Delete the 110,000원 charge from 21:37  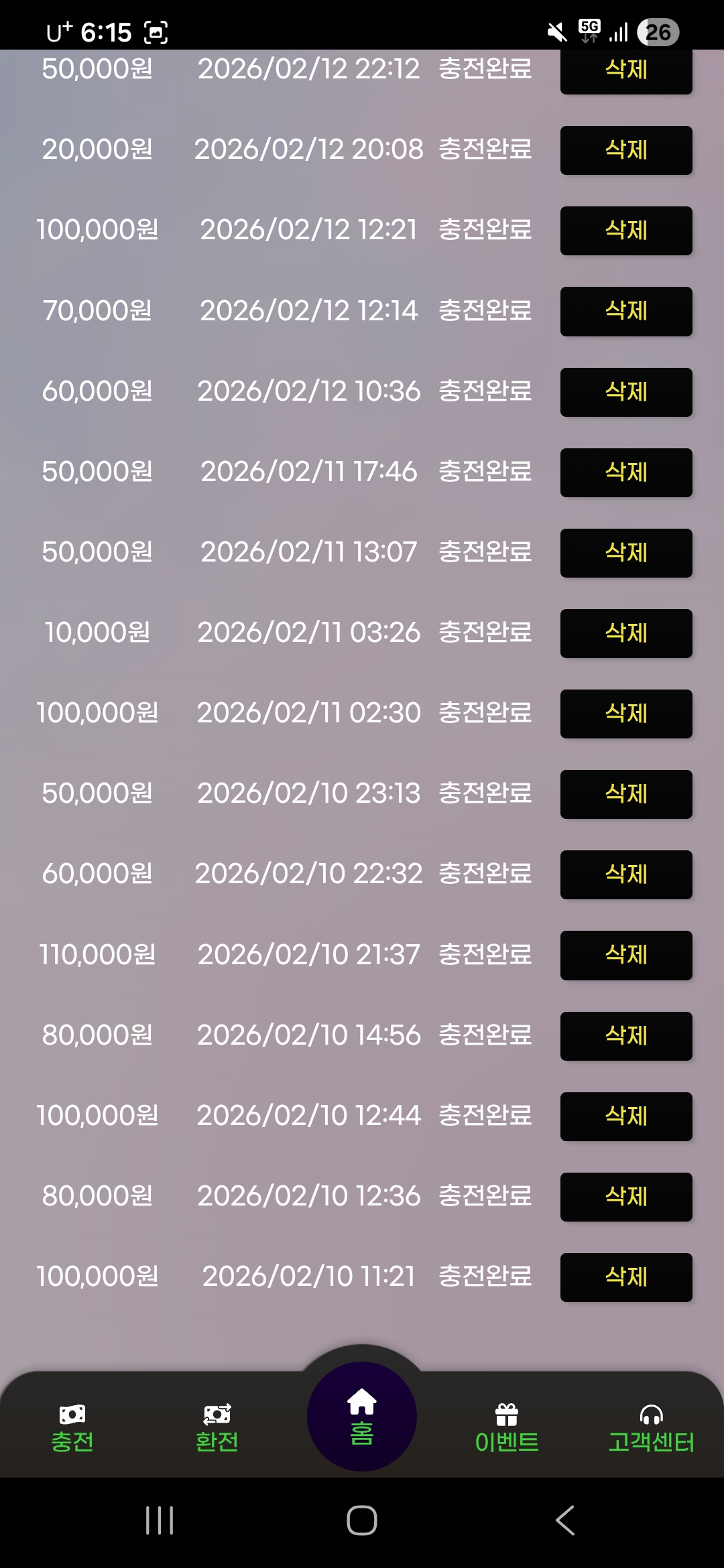[625, 956]
